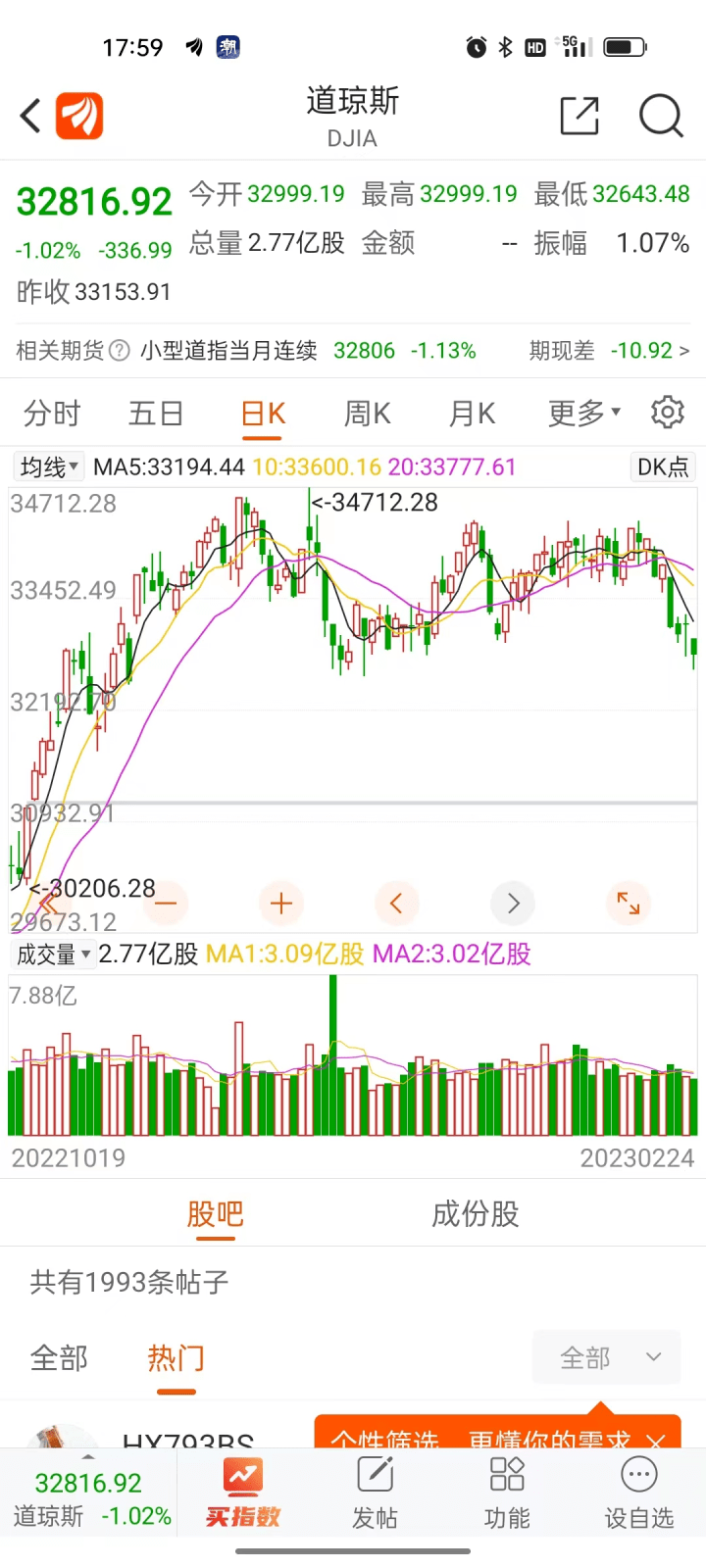Open the search magnifier icon

coord(660,116)
